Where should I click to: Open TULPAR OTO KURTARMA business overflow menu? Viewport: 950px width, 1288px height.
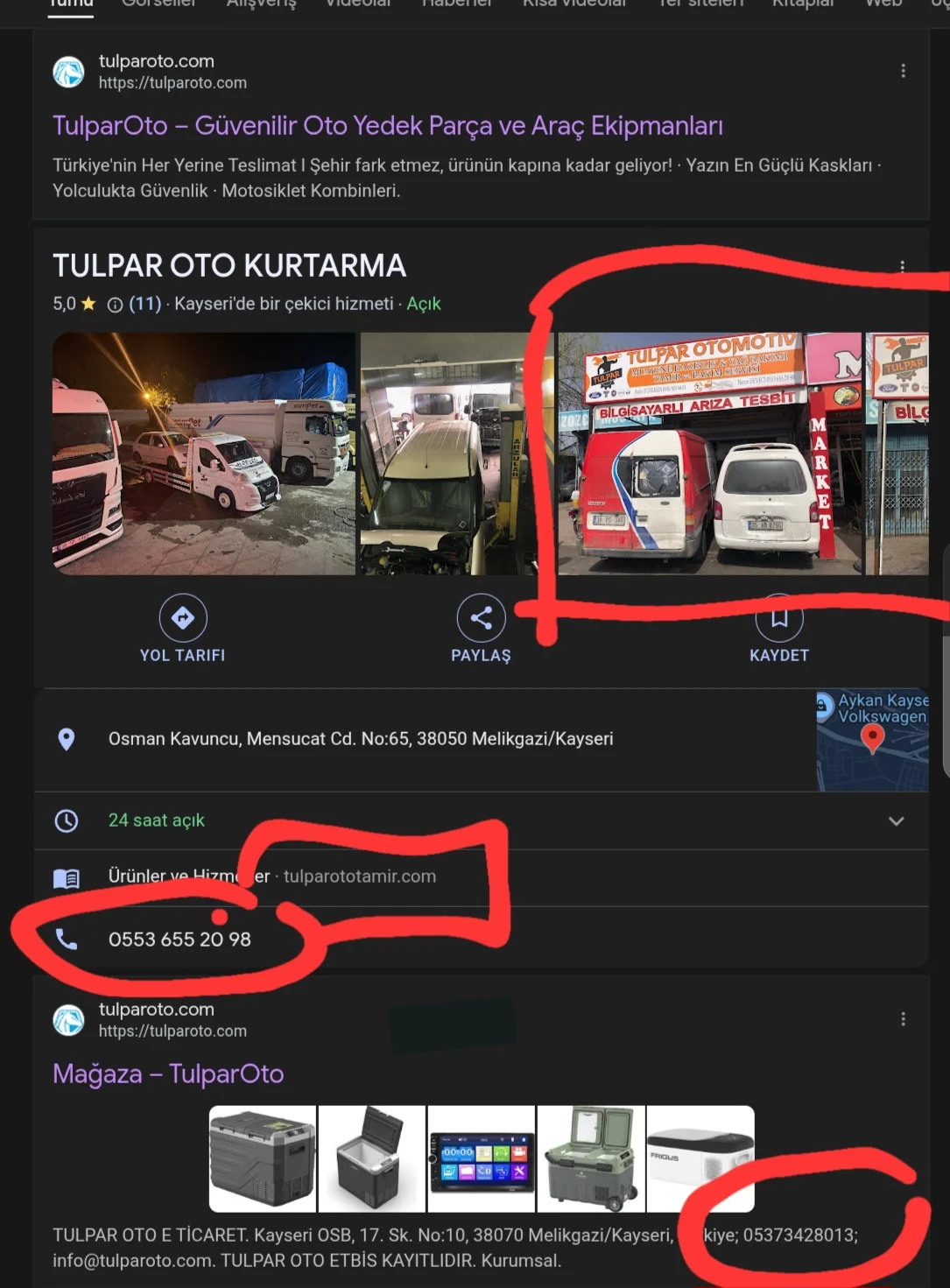tap(902, 267)
